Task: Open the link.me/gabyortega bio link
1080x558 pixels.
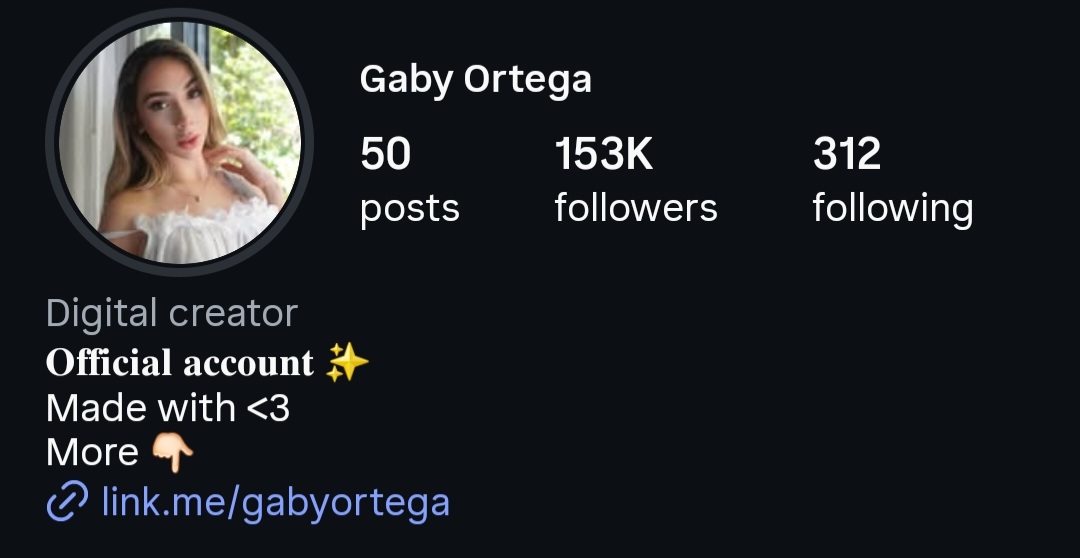Action: tap(275, 502)
